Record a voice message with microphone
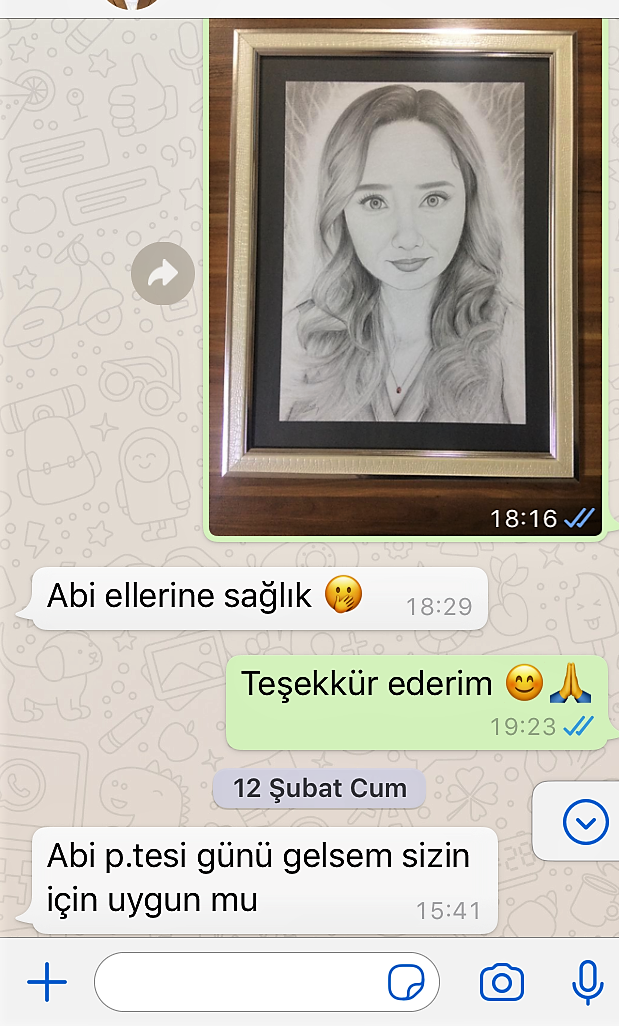The image size is (619, 1026). (x=587, y=983)
